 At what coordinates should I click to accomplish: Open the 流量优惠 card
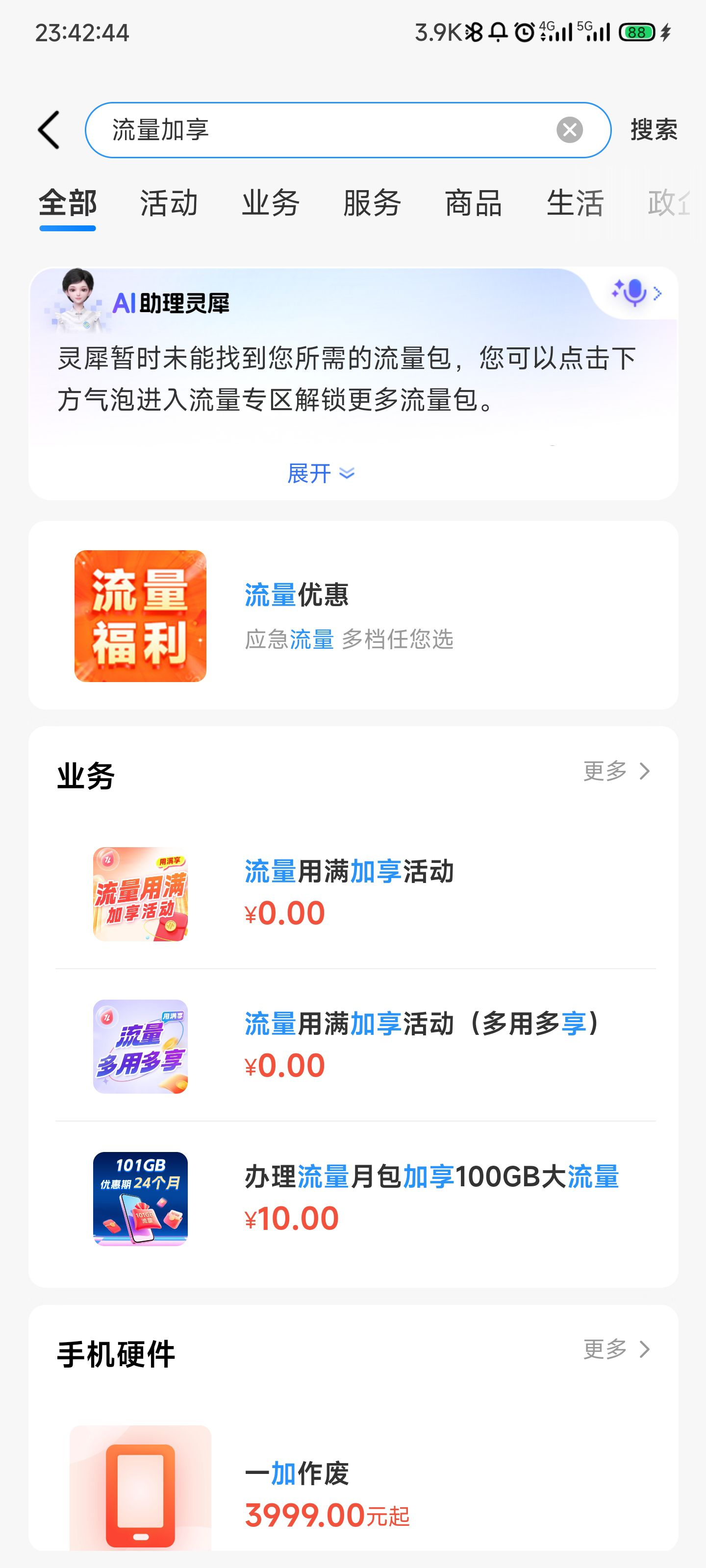353,615
